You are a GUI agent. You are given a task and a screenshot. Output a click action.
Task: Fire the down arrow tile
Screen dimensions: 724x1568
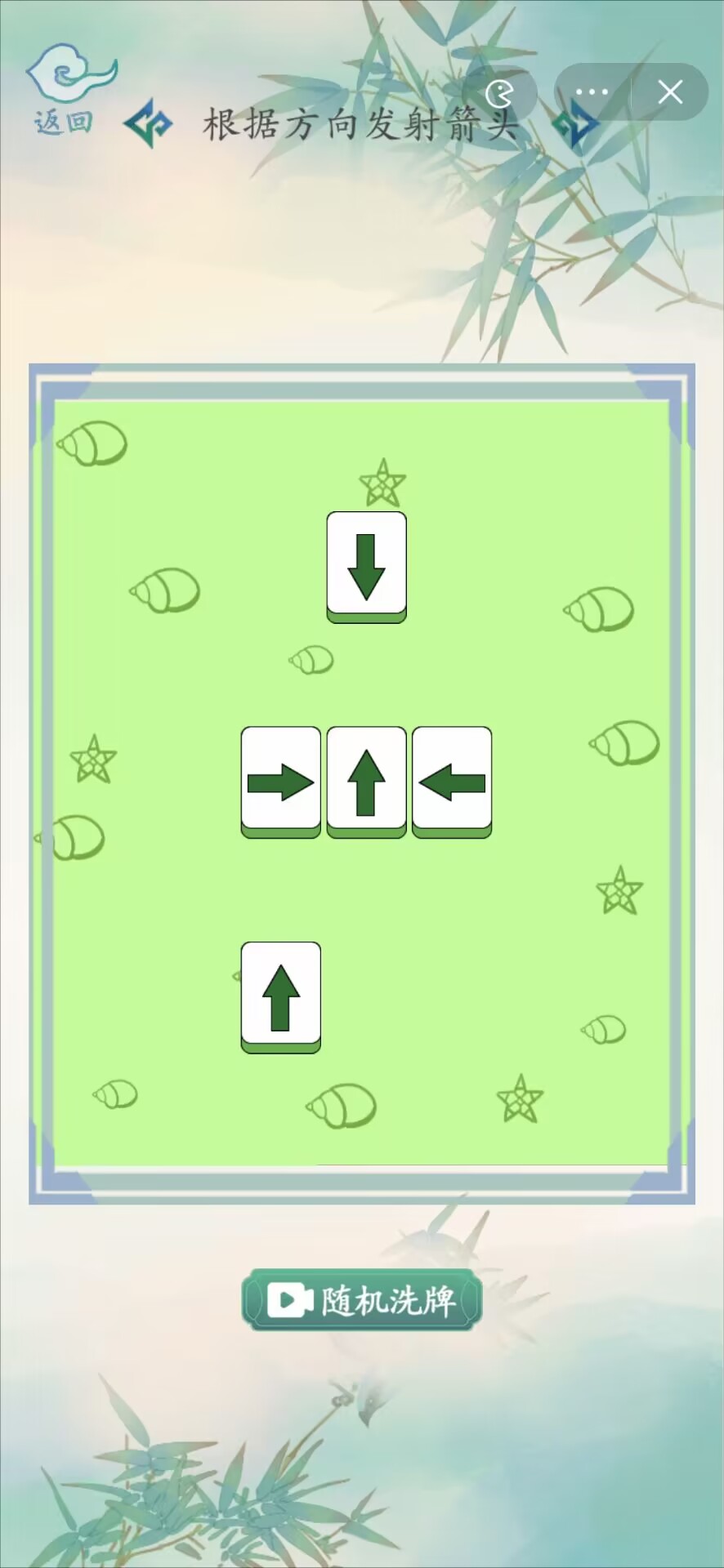point(366,565)
